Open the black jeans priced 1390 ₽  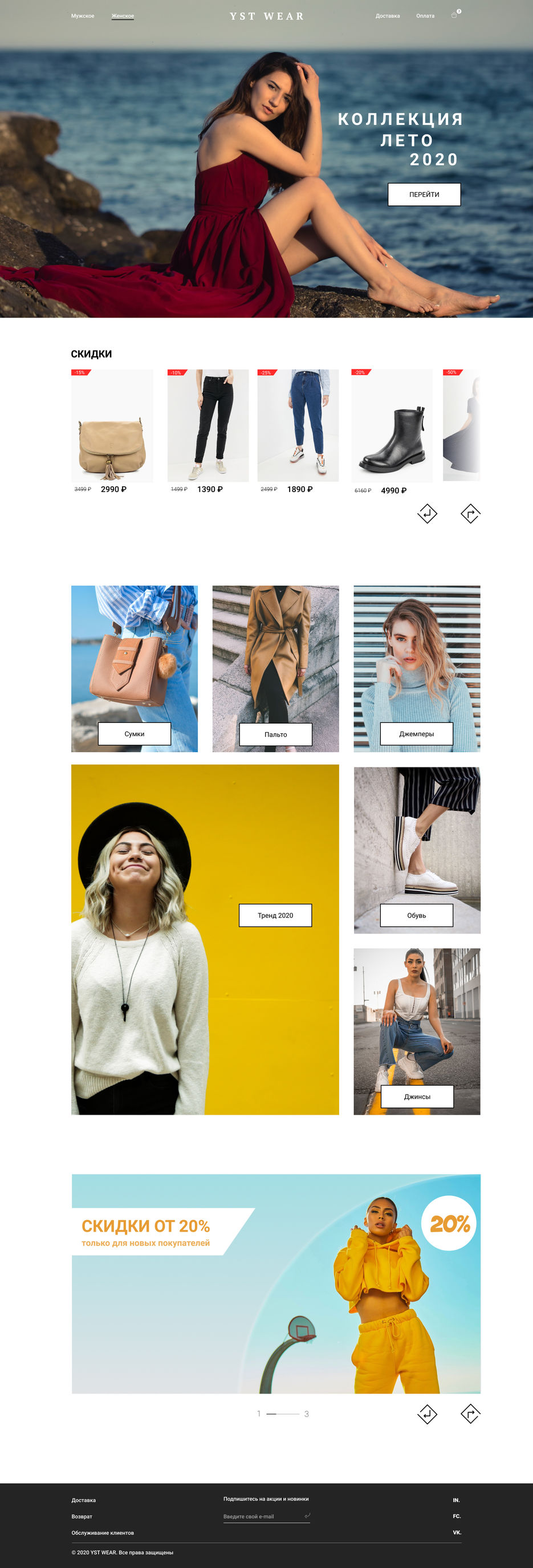click(x=208, y=426)
